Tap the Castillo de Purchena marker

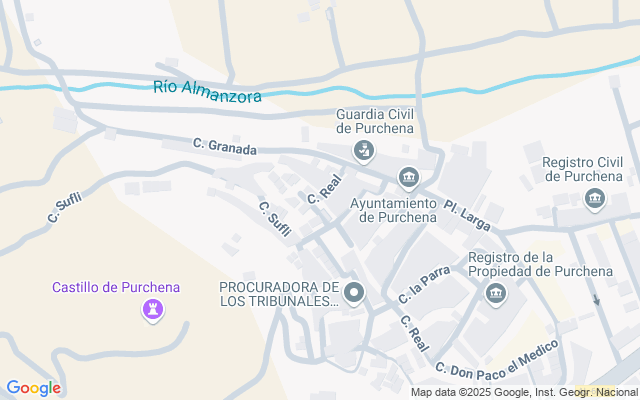152,309
